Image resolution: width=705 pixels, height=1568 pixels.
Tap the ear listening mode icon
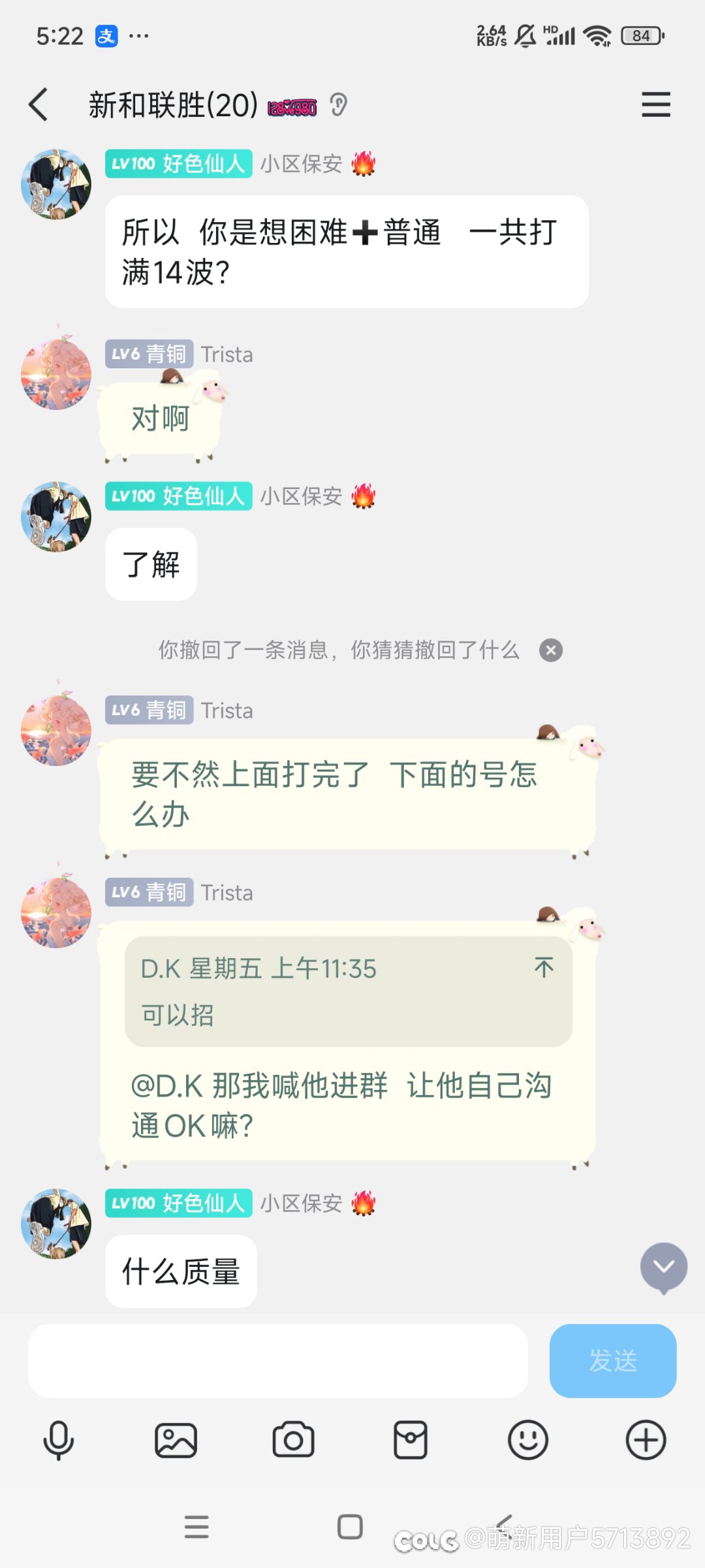[338, 104]
